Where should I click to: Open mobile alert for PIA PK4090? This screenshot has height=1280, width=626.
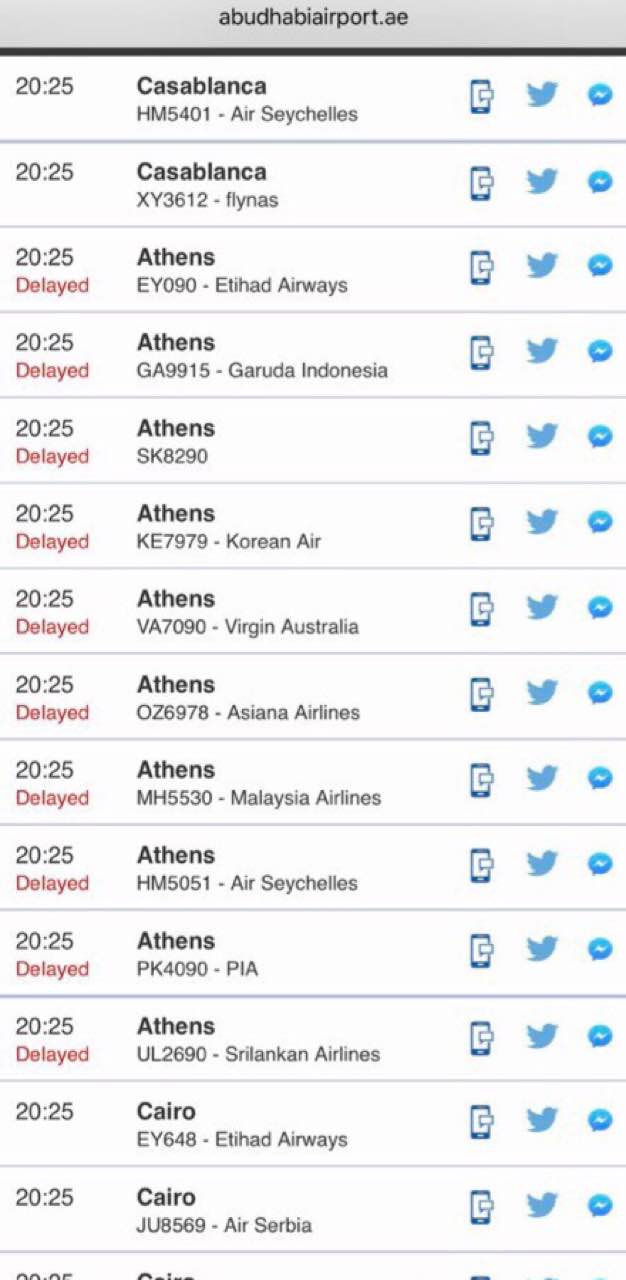[482, 950]
